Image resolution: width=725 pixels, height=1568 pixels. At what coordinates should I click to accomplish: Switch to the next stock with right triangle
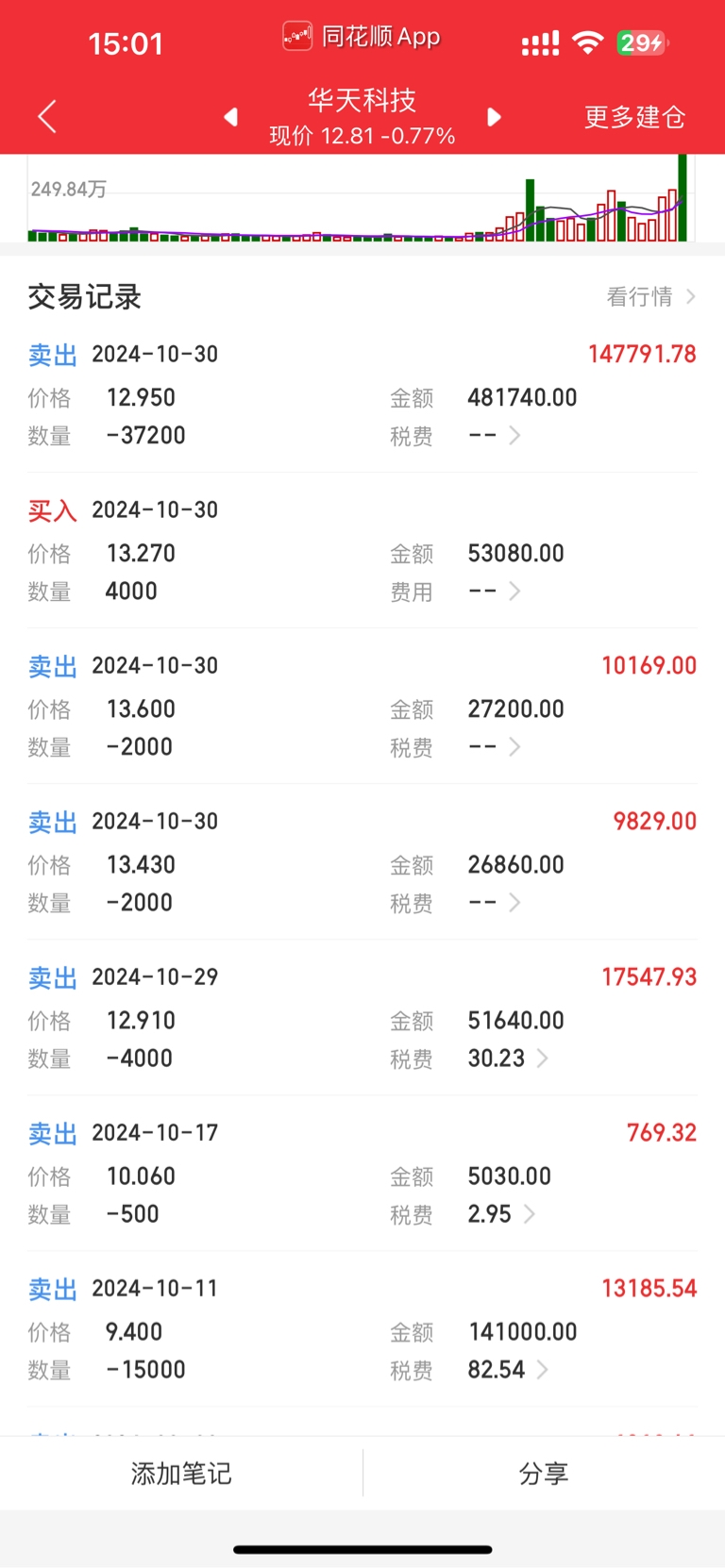tap(494, 117)
